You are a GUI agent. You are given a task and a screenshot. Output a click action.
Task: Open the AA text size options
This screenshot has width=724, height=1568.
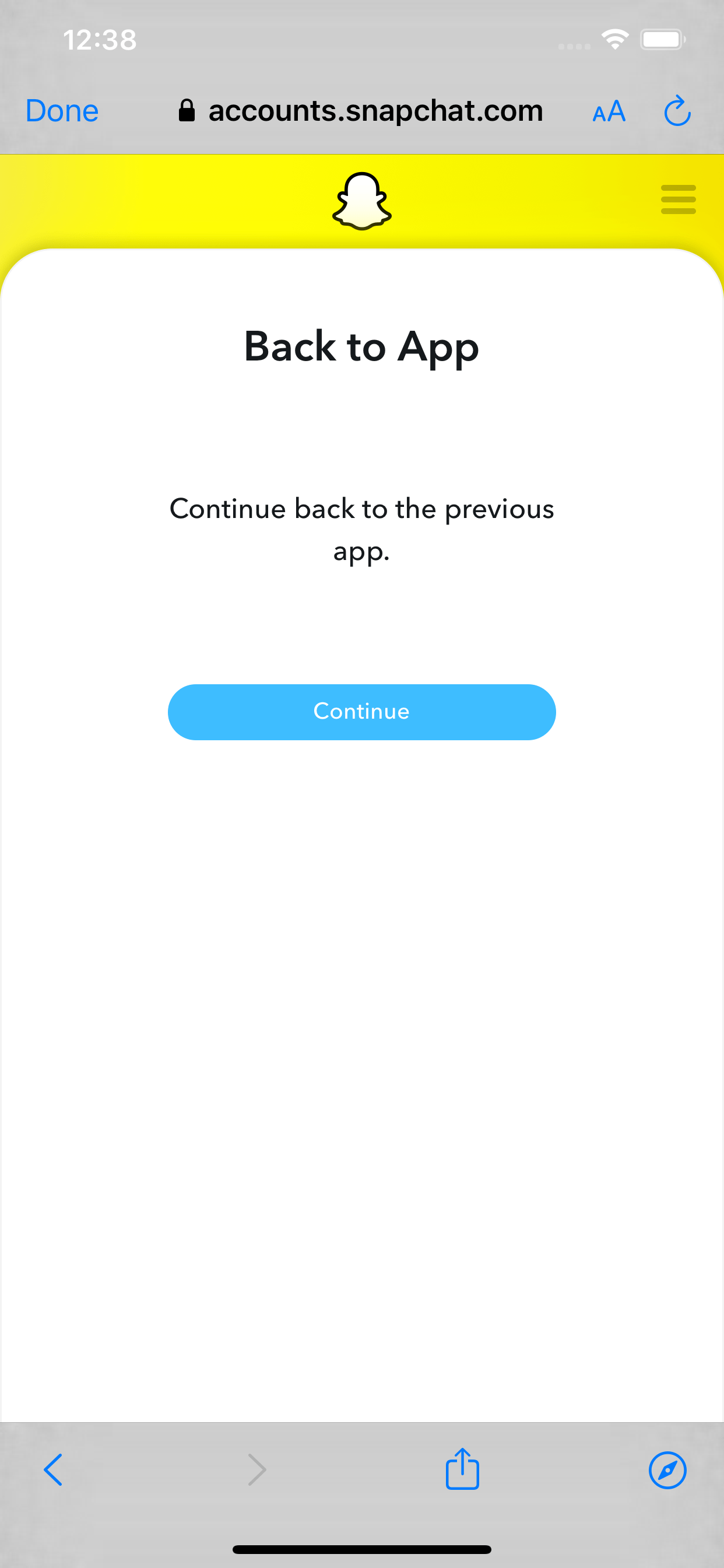[609, 111]
